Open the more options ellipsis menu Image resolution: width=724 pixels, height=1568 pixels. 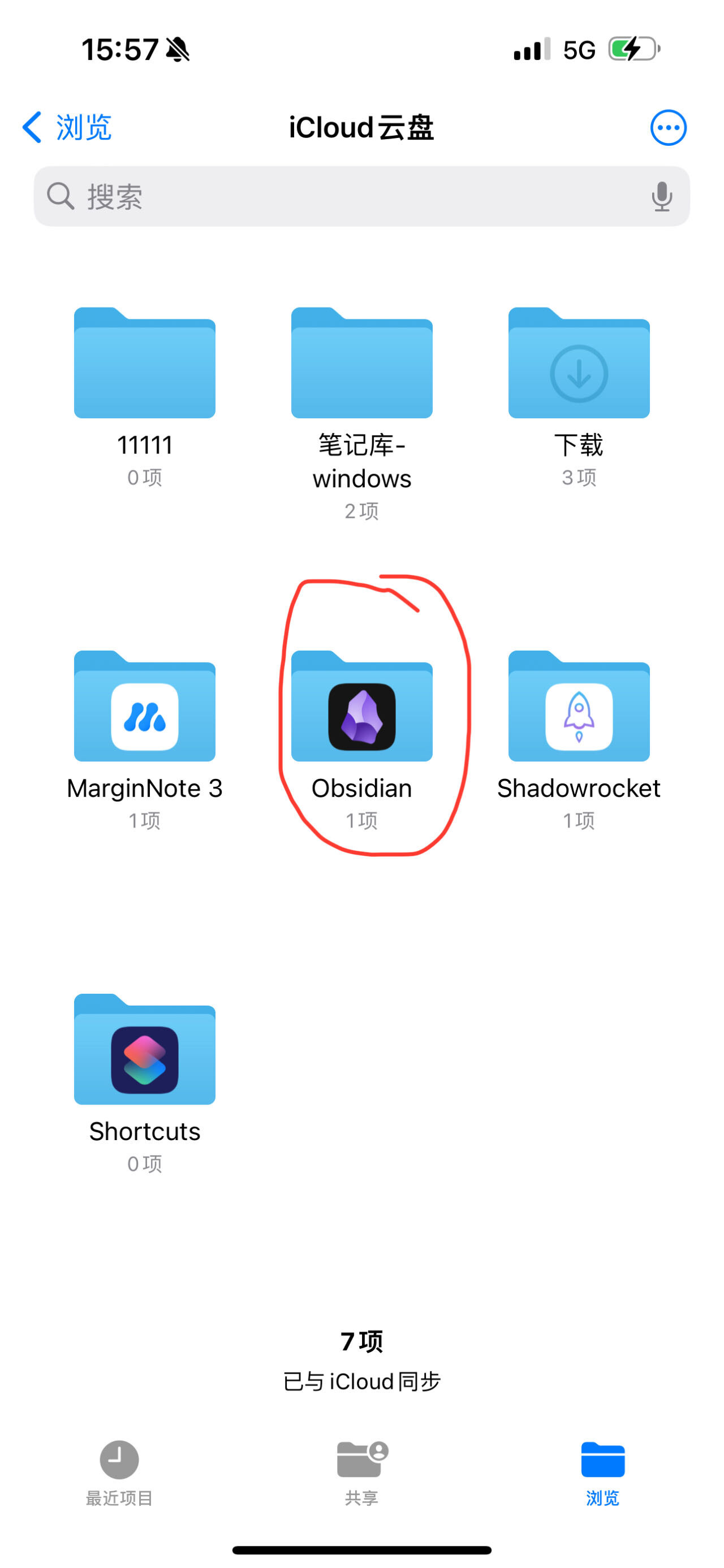(x=668, y=127)
